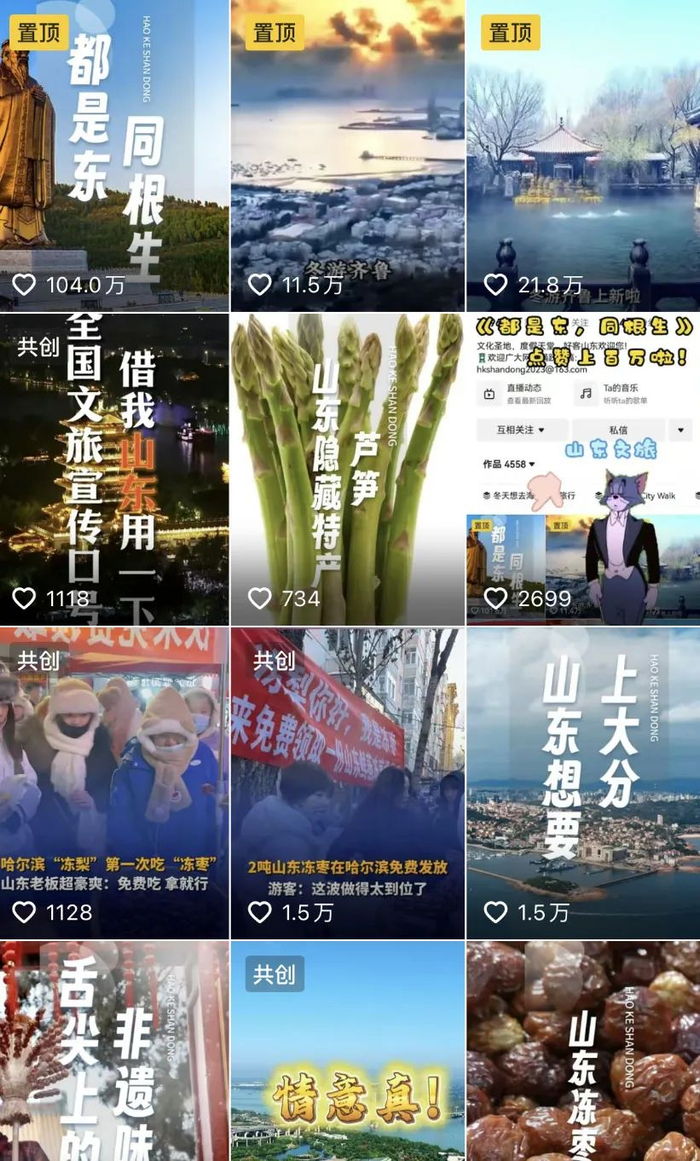Open the 点赞上百万啦 video with 2699 likes

click(584, 469)
